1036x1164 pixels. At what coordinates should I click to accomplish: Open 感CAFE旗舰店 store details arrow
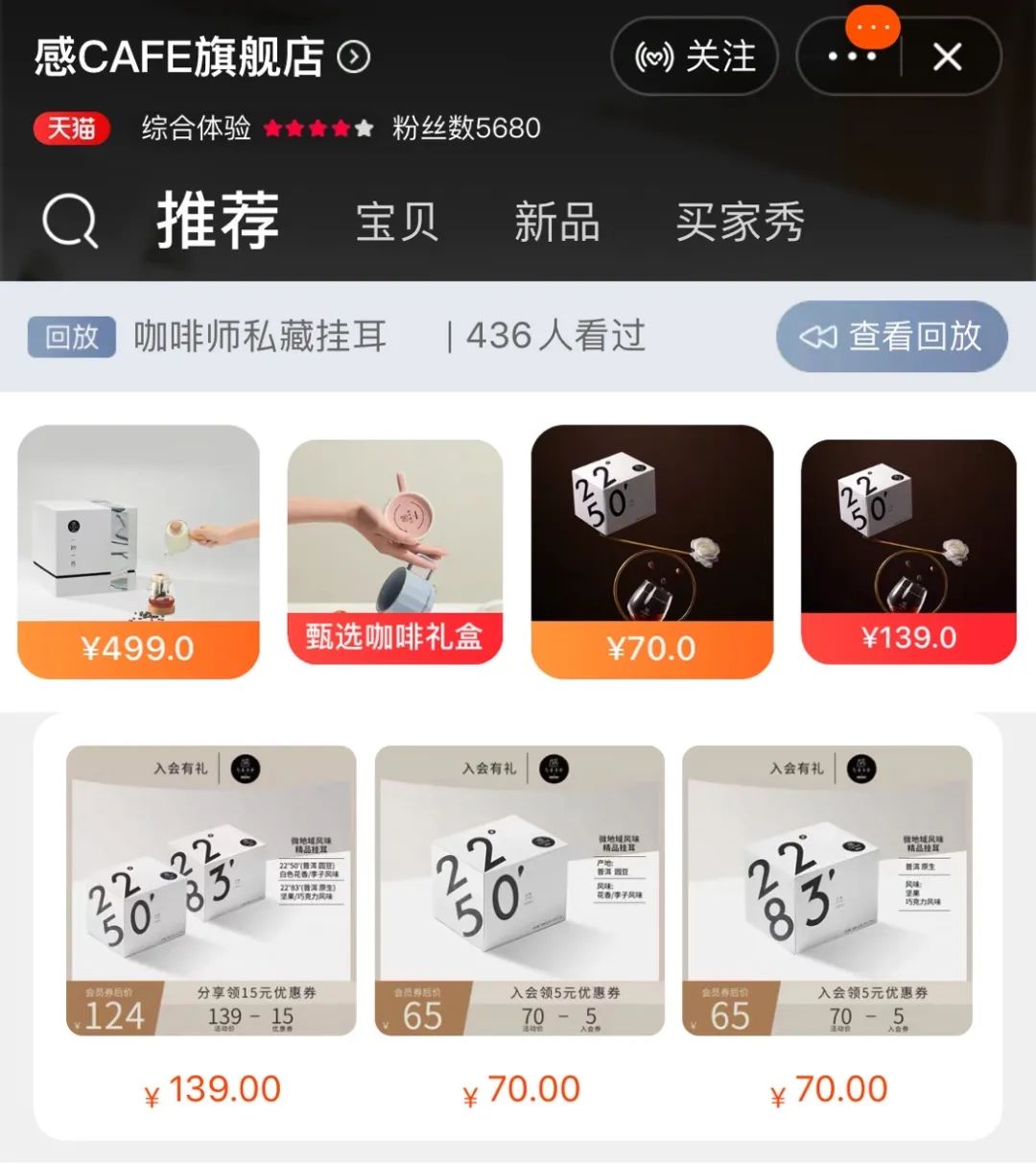[354, 58]
